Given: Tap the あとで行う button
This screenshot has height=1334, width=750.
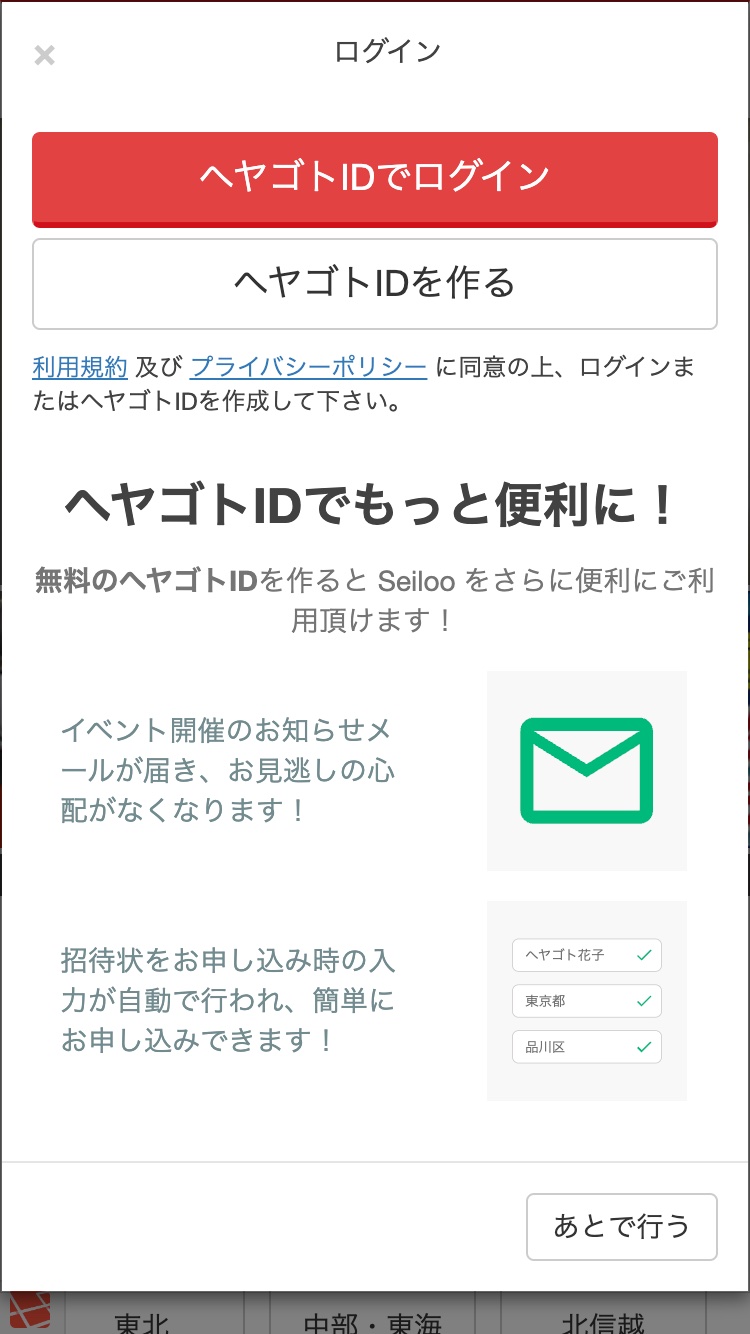Looking at the screenshot, I should coord(621,1226).
